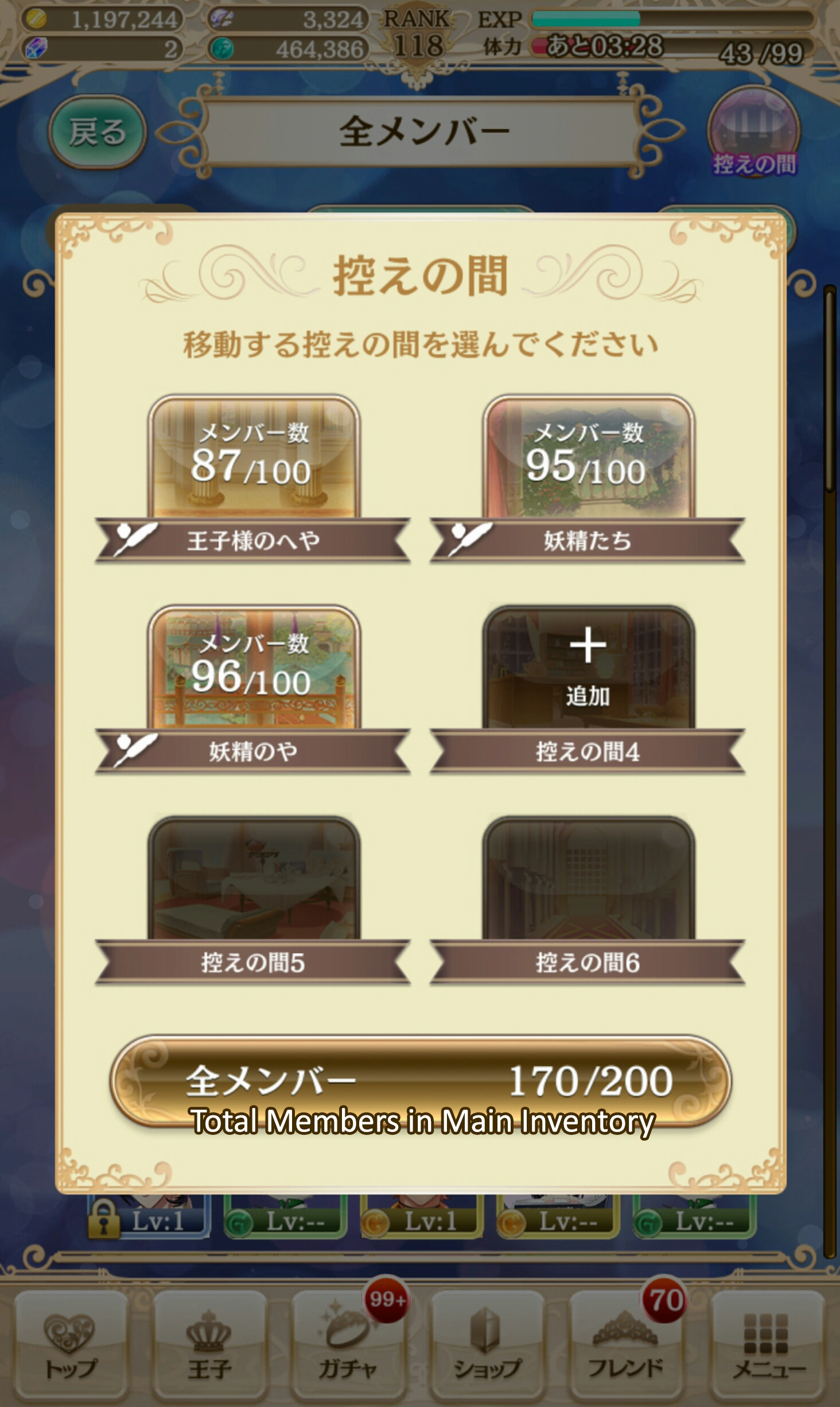840x1407 pixels.
Task: Rename the 妖精たち room via quill icon
Action: [469, 538]
